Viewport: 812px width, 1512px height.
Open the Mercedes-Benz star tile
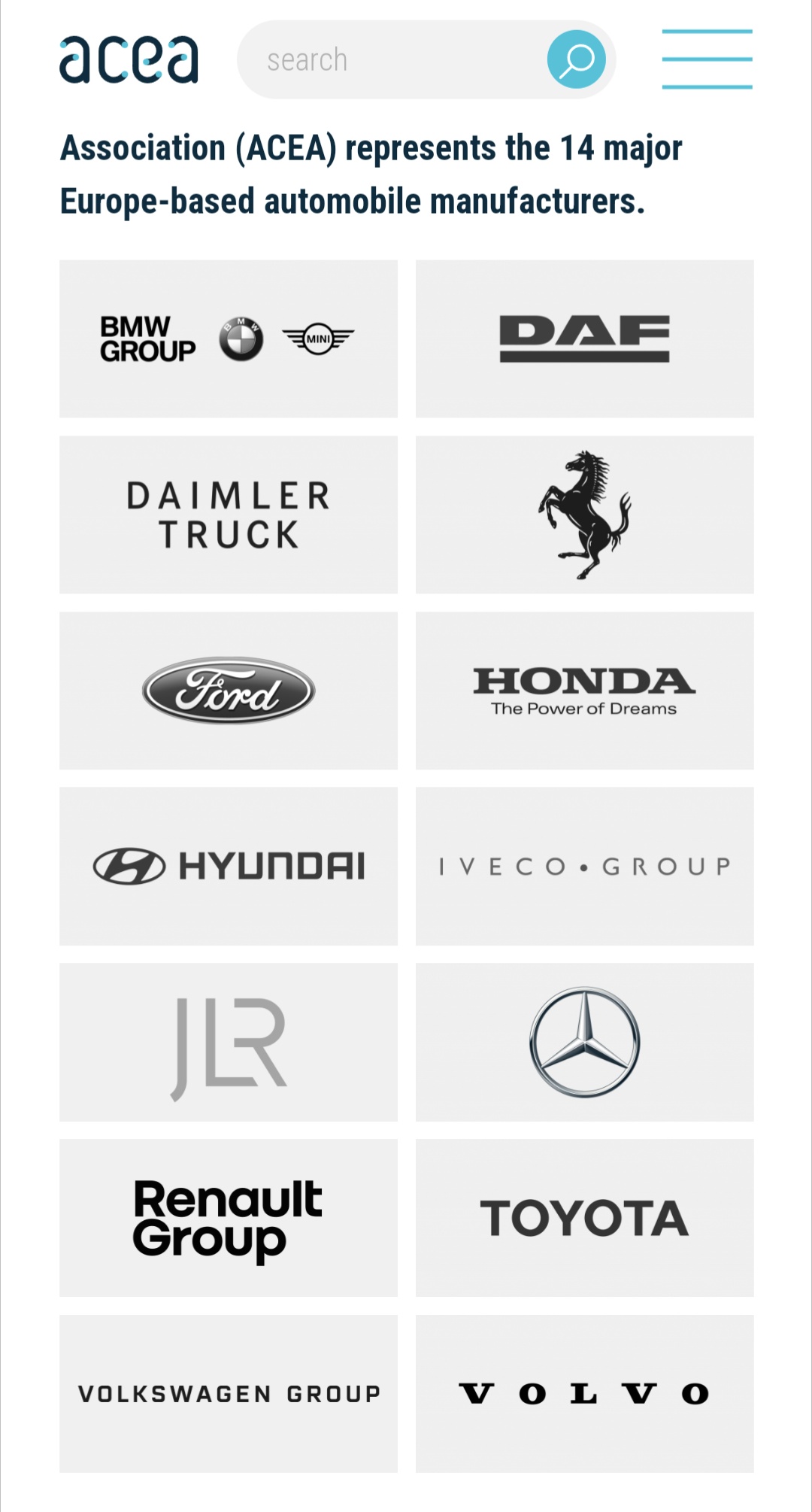(x=585, y=1042)
